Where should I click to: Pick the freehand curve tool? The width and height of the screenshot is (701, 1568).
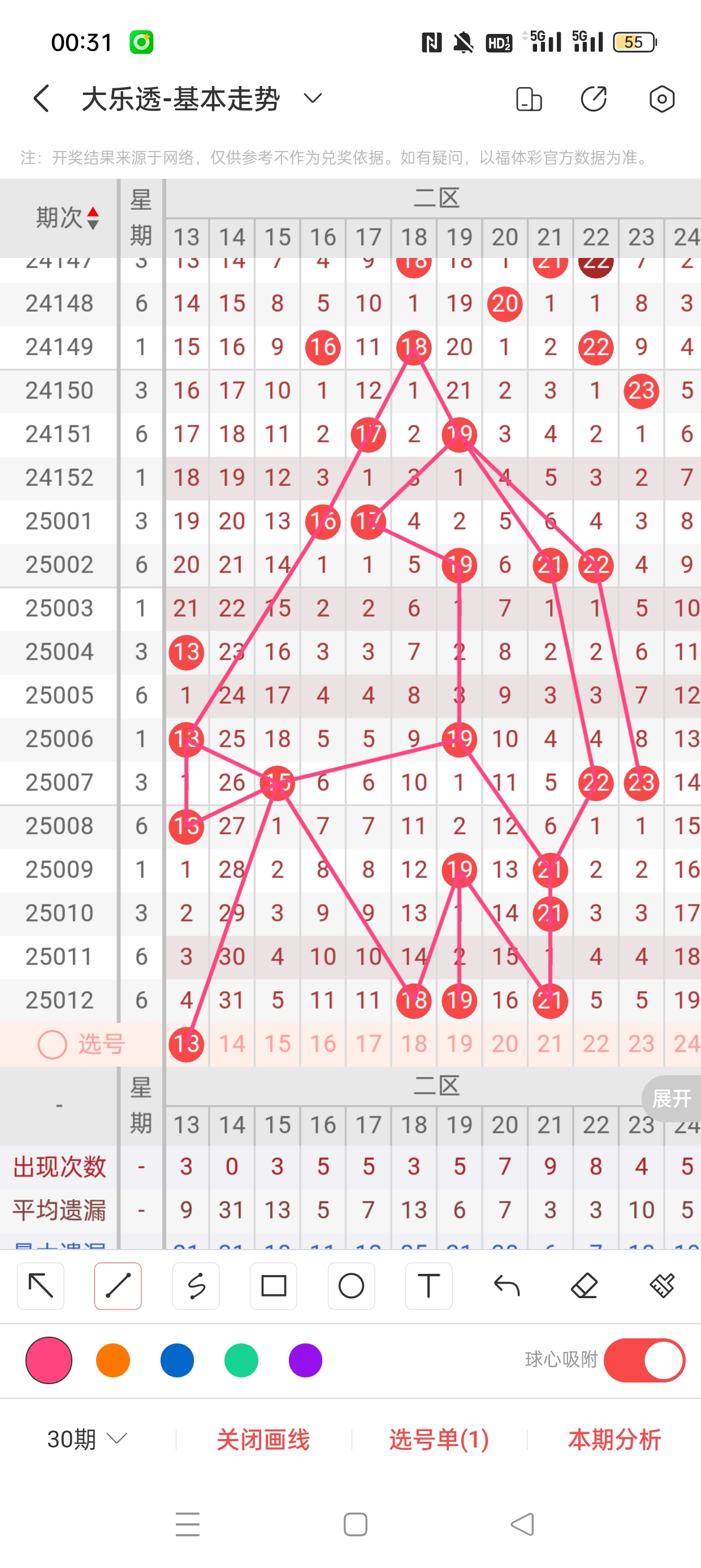(x=196, y=1286)
